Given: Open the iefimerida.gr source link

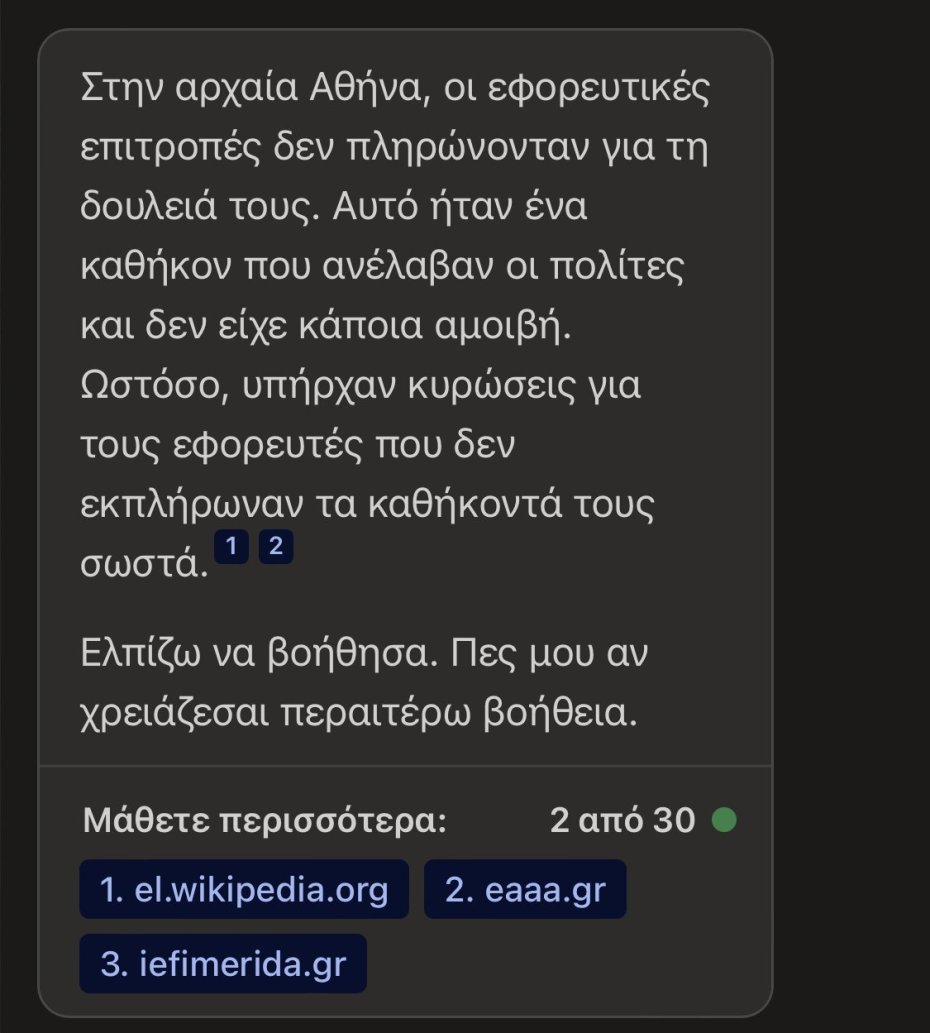Looking at the screenshot, I should click(x=223, y=964).
